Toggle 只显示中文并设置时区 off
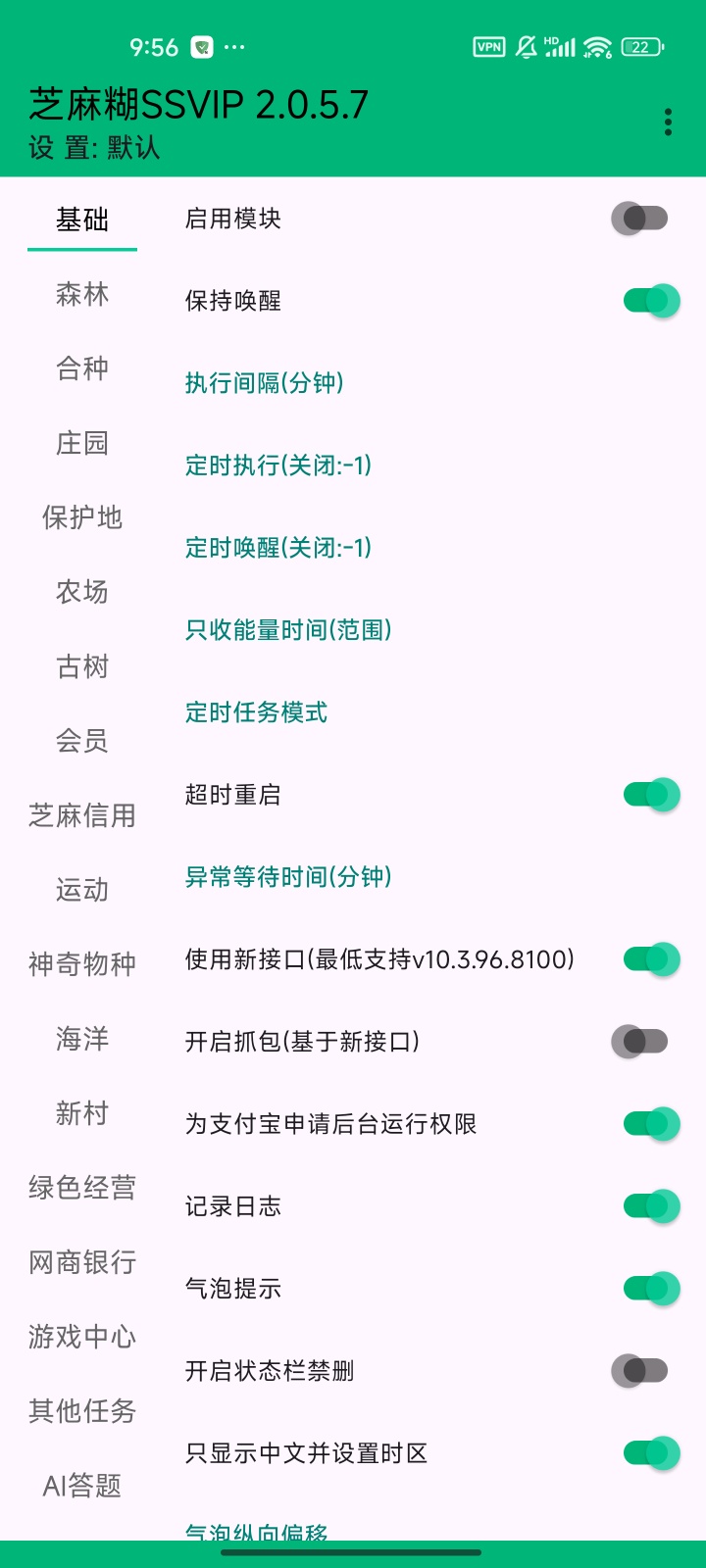 [x=650, y=1452]
